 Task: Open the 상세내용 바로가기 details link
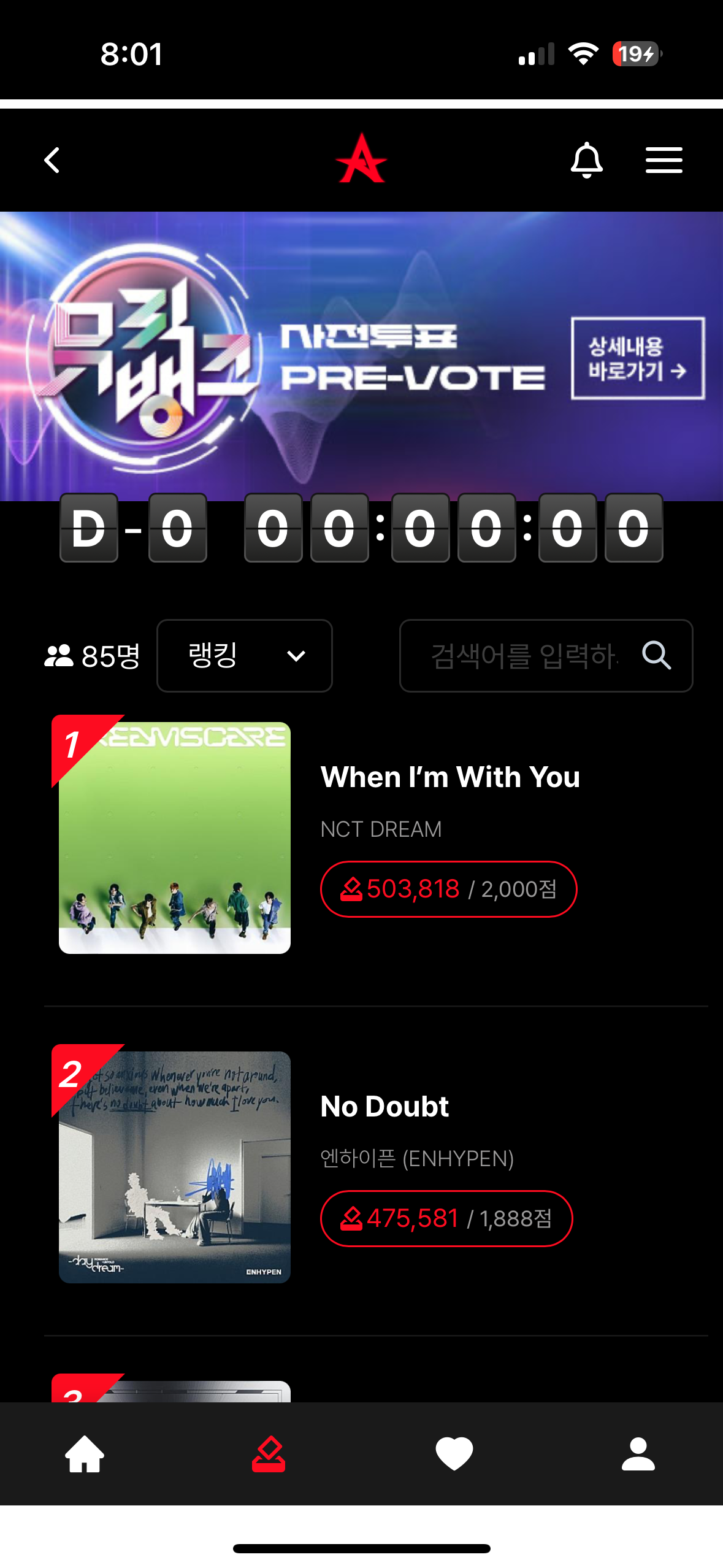(638, 358)
